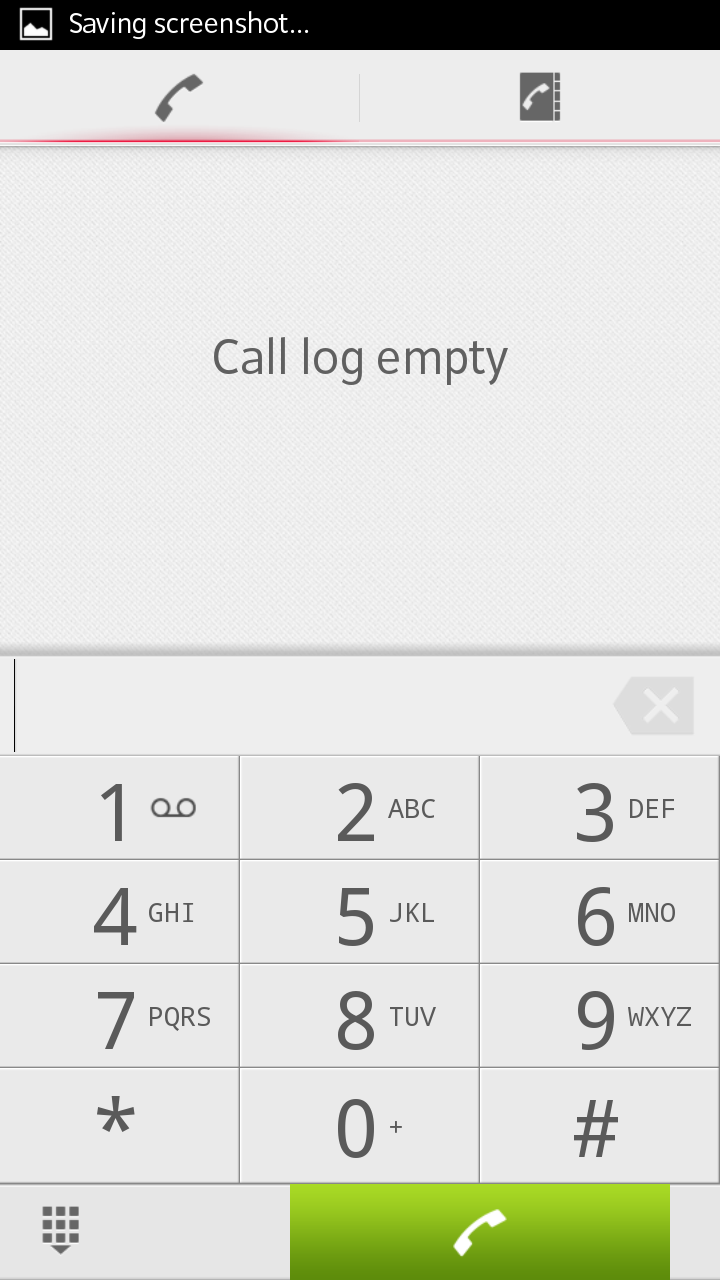
Task: Tap the backspace delete icon
Action: (654, 706)
